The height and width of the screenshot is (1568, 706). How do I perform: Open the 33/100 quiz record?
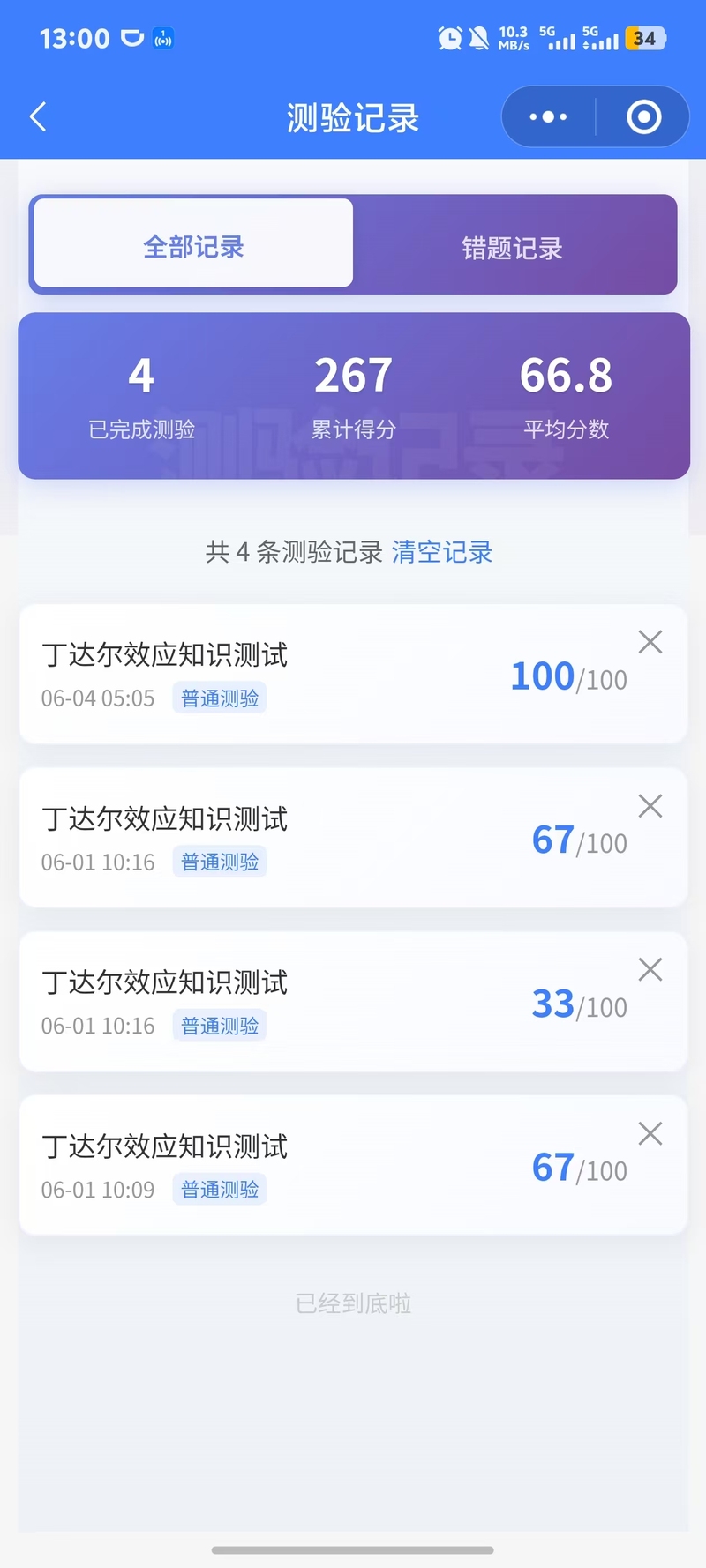[x=353, y=1002]
